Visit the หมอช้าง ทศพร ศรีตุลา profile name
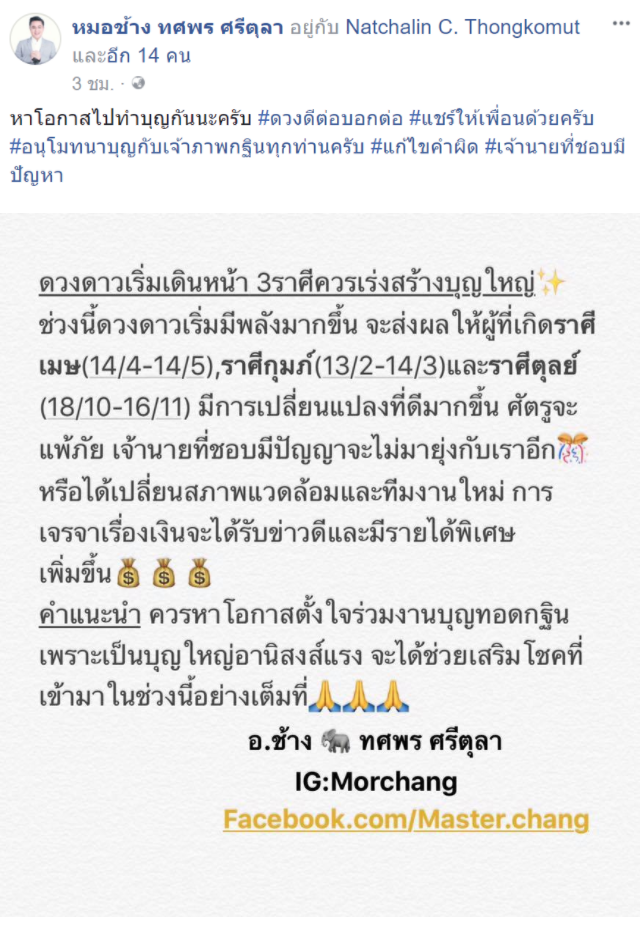This screenshot has width=641, height=939. point(176,27)
